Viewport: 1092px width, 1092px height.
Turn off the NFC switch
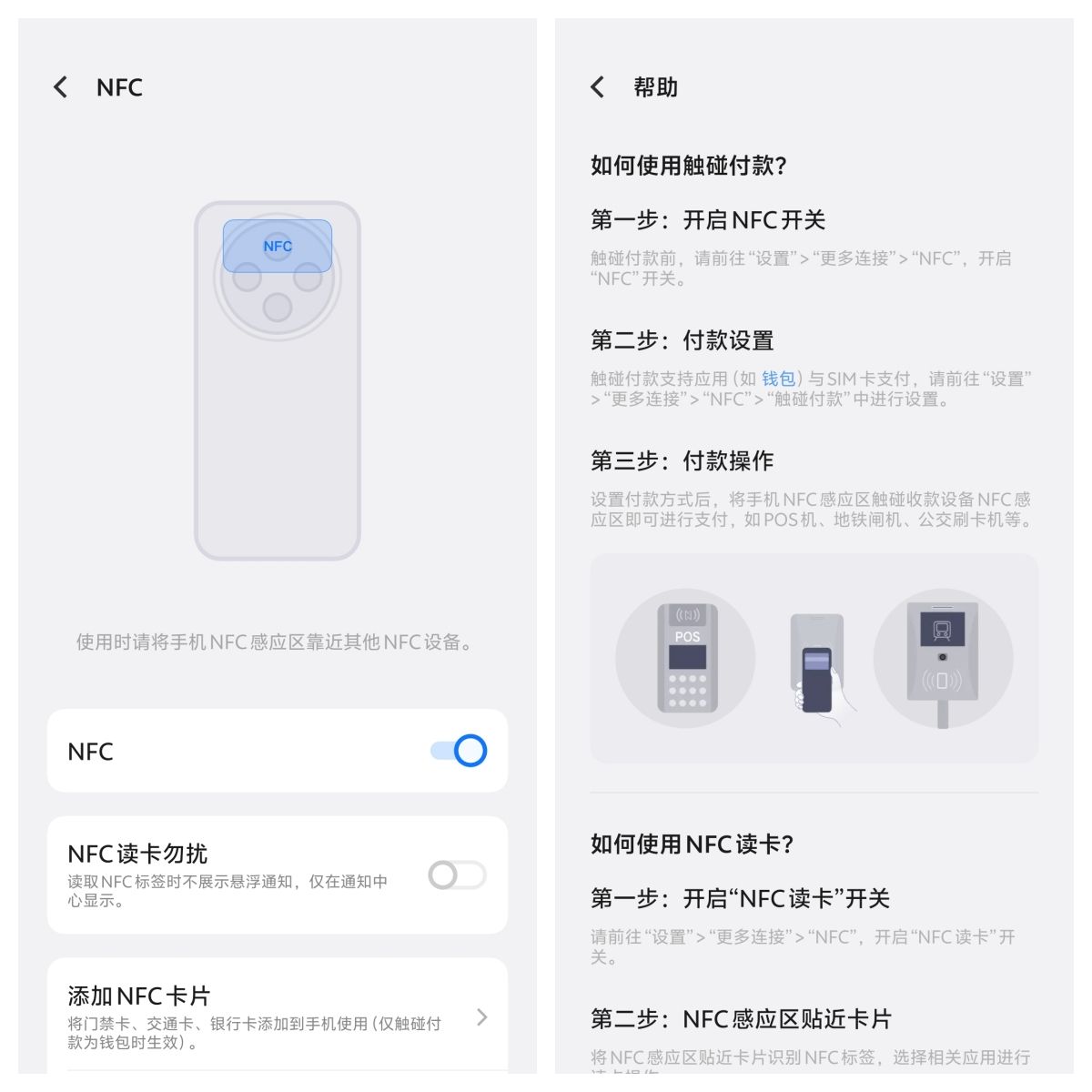(459, 751)
